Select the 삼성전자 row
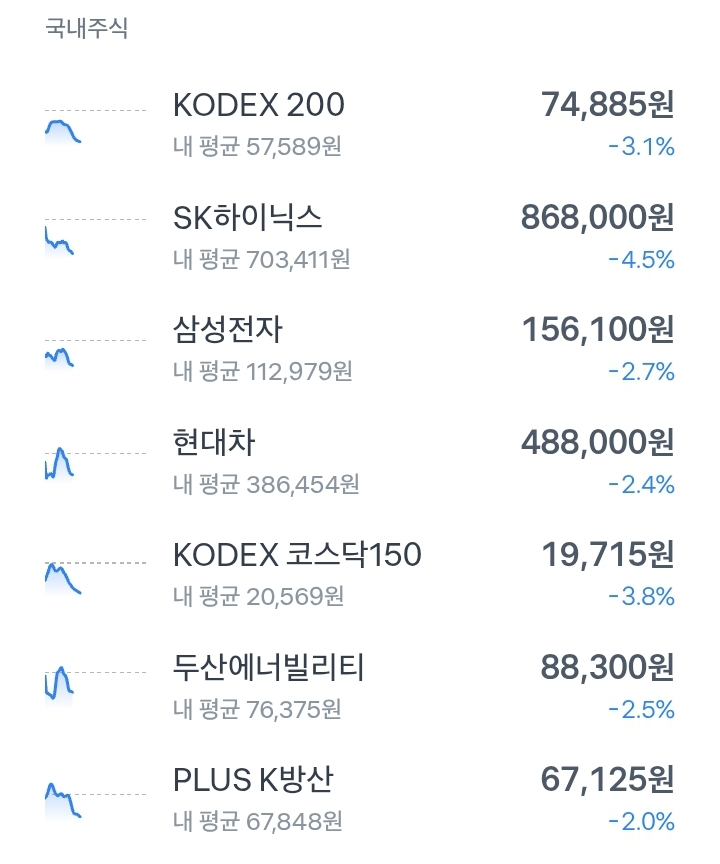This screenshot has width=720, height=864. click(228, 329)
